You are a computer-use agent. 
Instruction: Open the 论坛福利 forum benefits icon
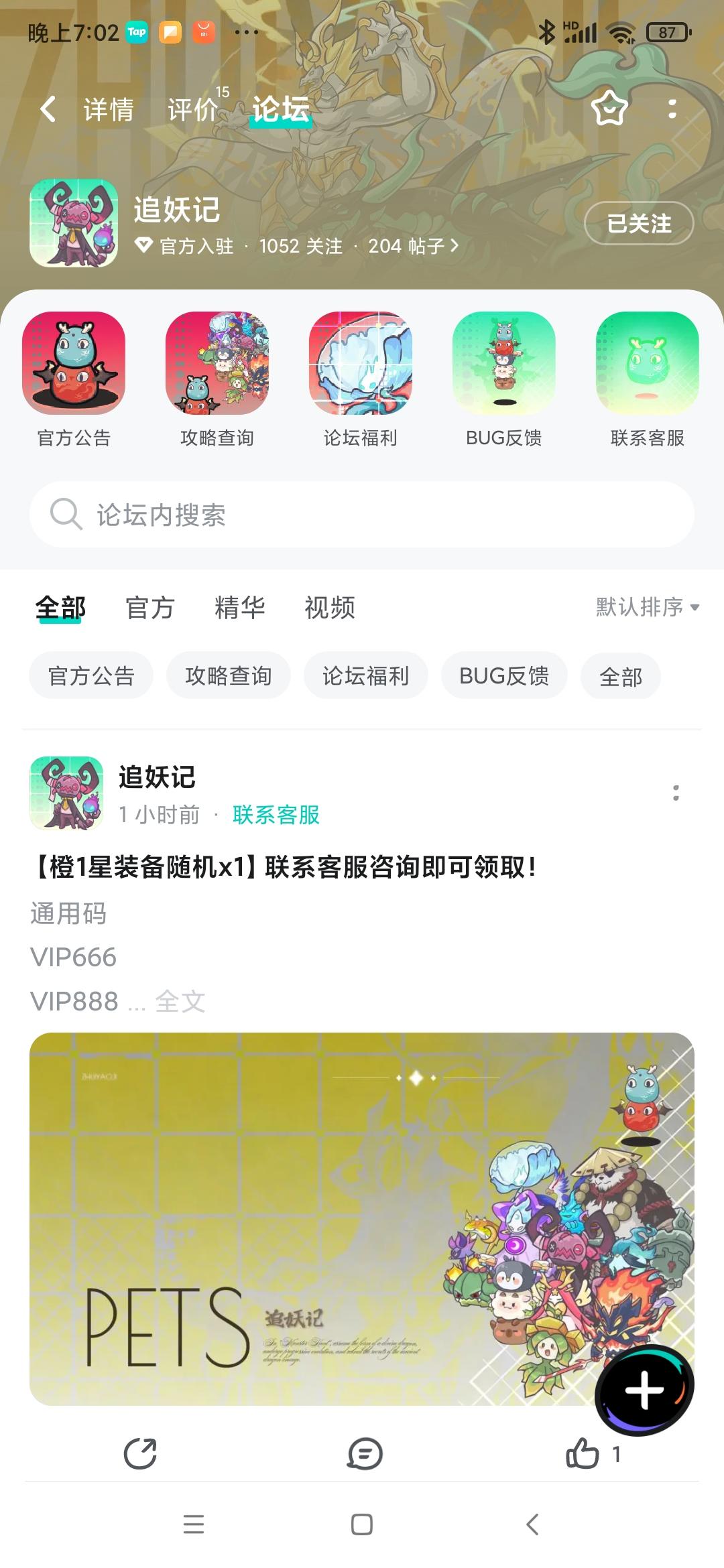coord(361,365)
